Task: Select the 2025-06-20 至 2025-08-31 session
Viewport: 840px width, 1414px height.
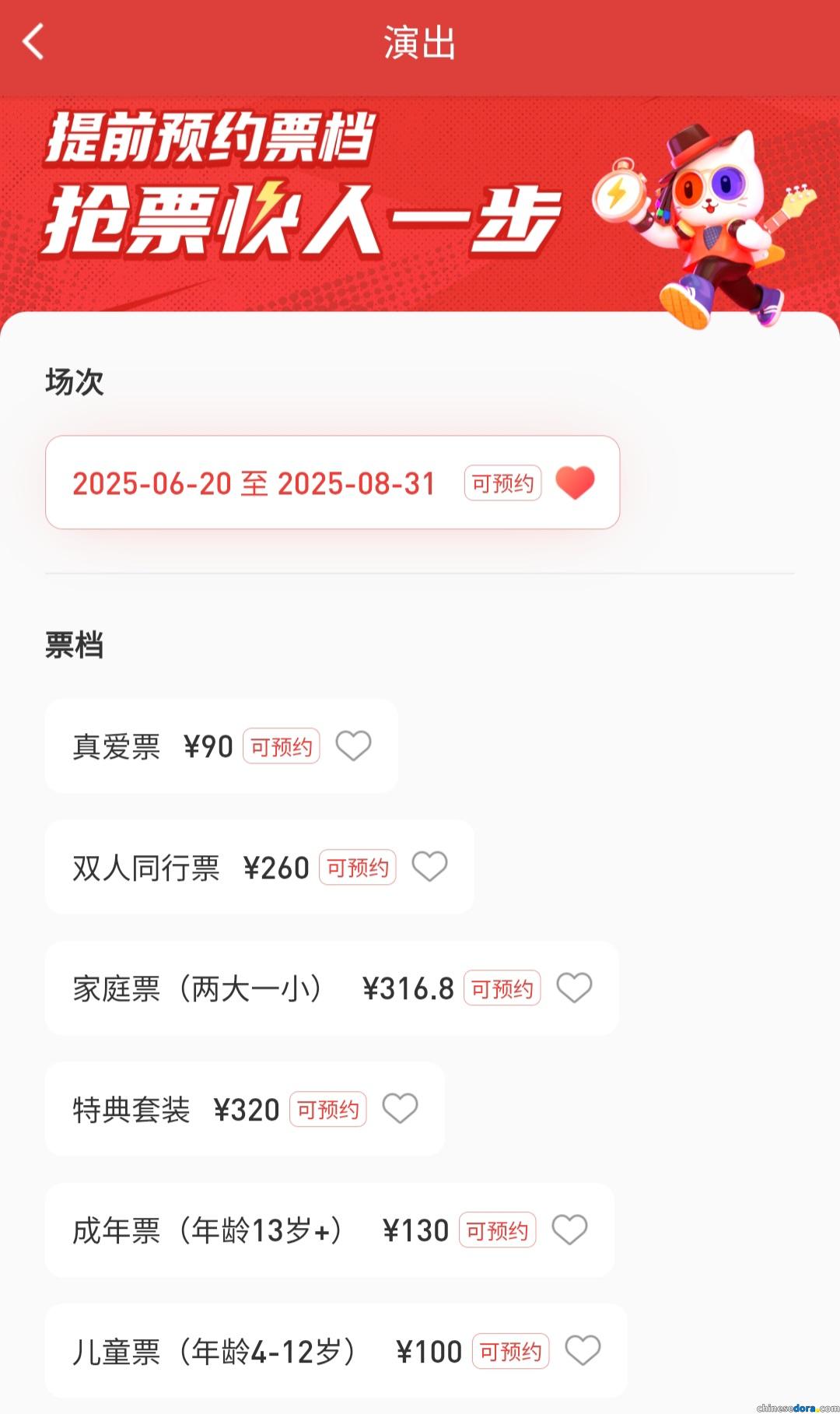Action: (x=254, y=483)
